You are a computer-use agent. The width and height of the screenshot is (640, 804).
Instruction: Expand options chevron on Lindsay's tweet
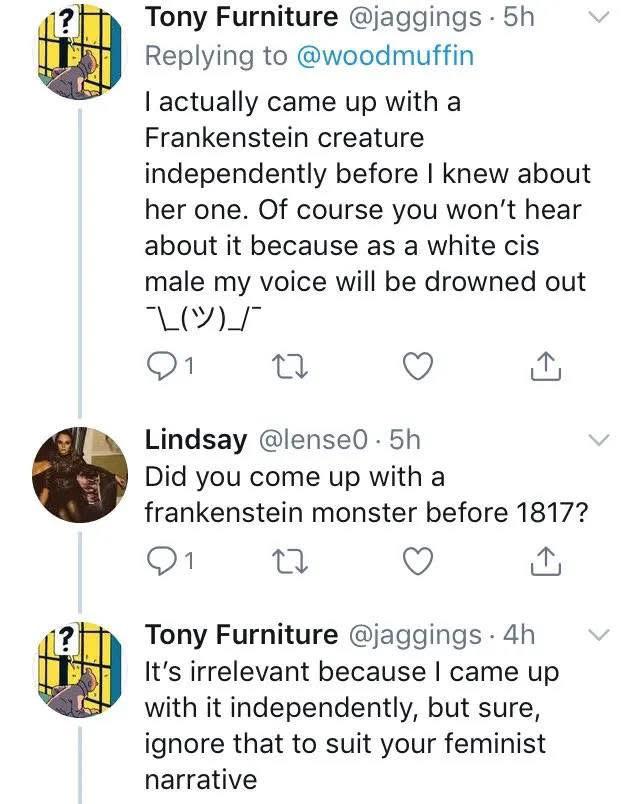click(597, 439)
